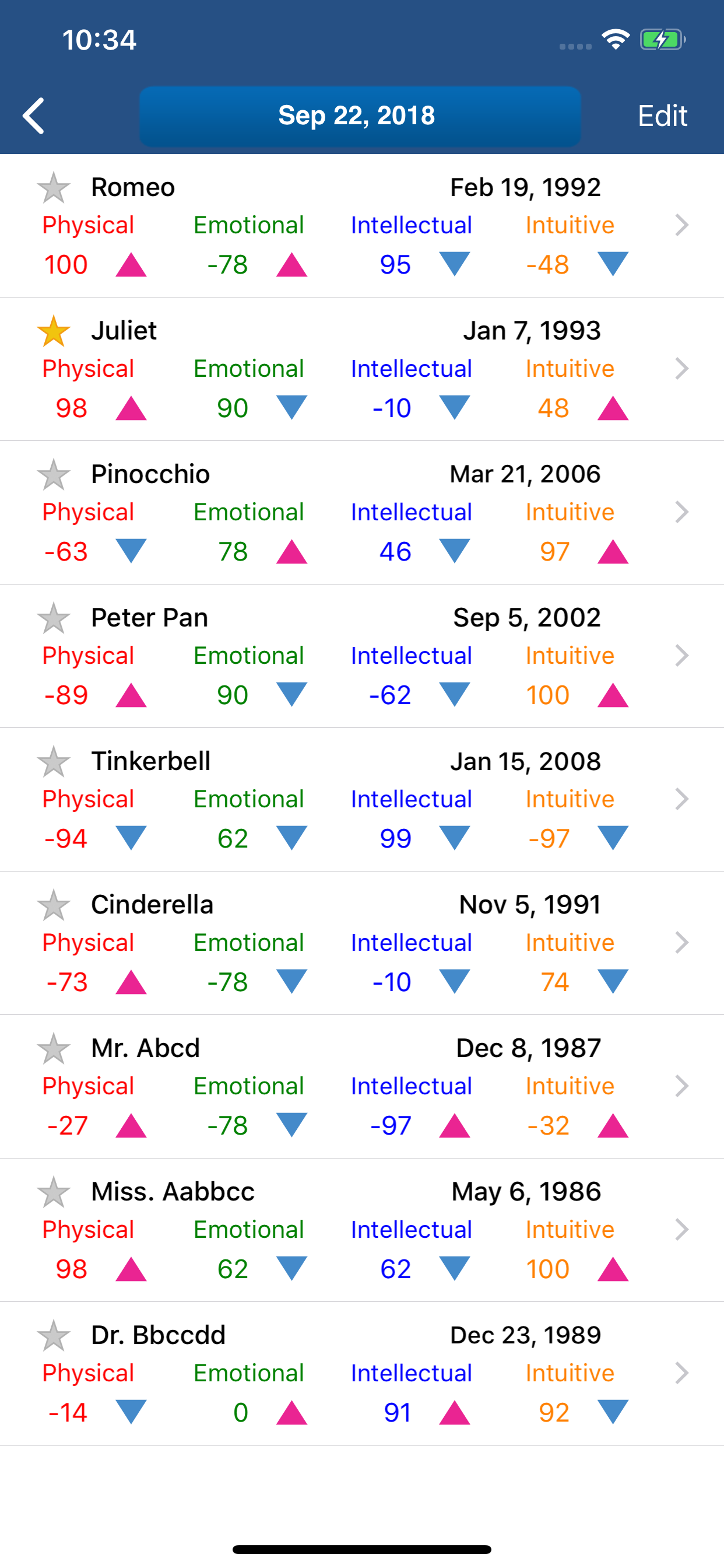Viewport: 724px width, 1568px height.
Task: Expand Romeo's detail view chevron
Action: [x=681, y=225]
